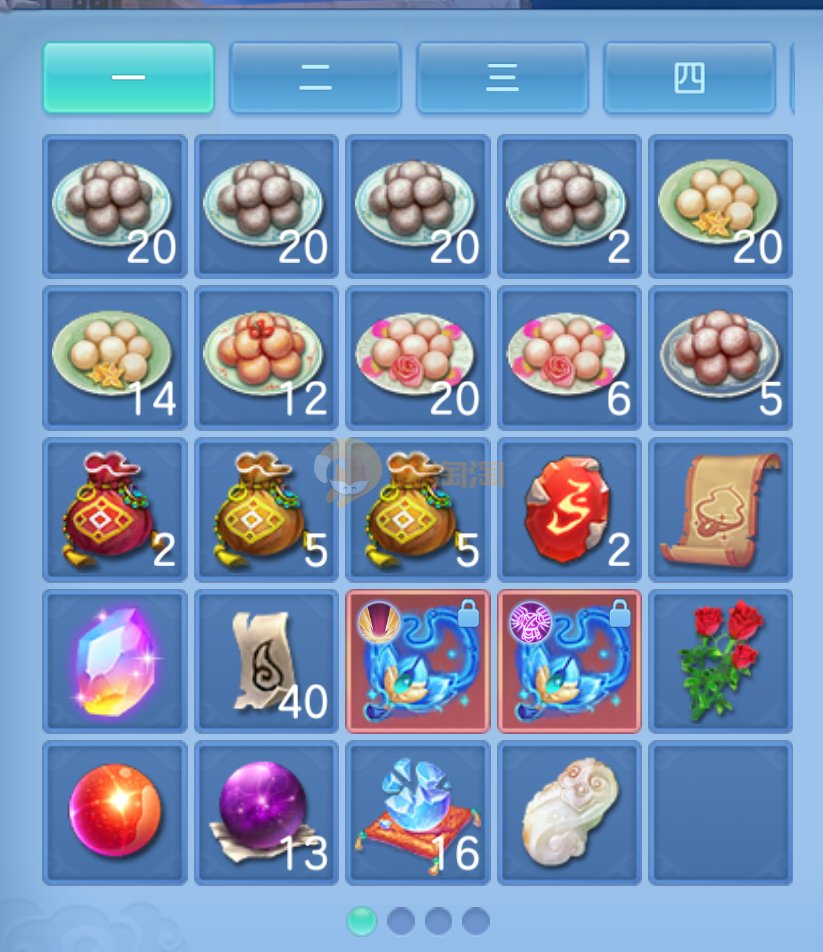
Task: Switch to inventory tab 三
Action: (502, 78)
